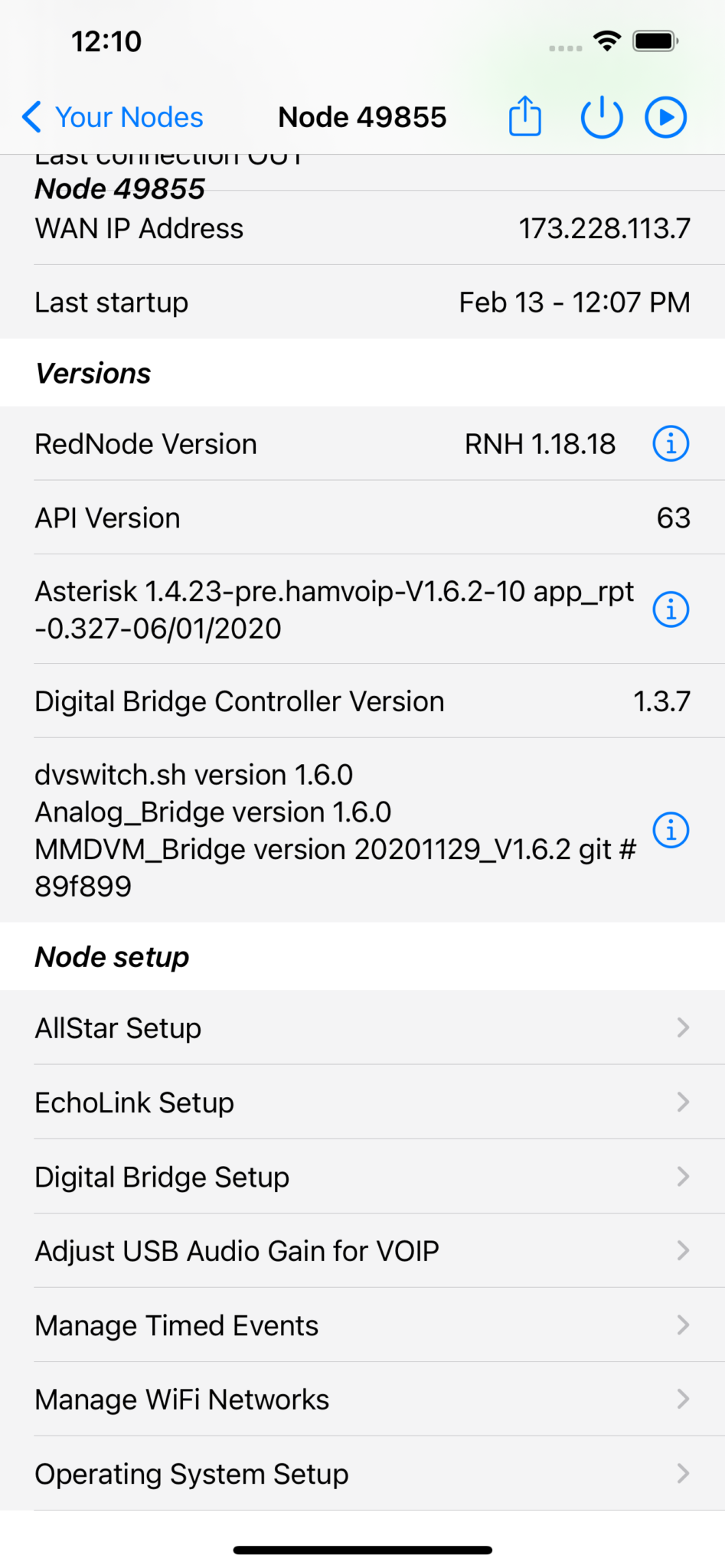Open Digital Bridge Setup
This screenshot has width=725, height=1568.
tap(362, 1176)
